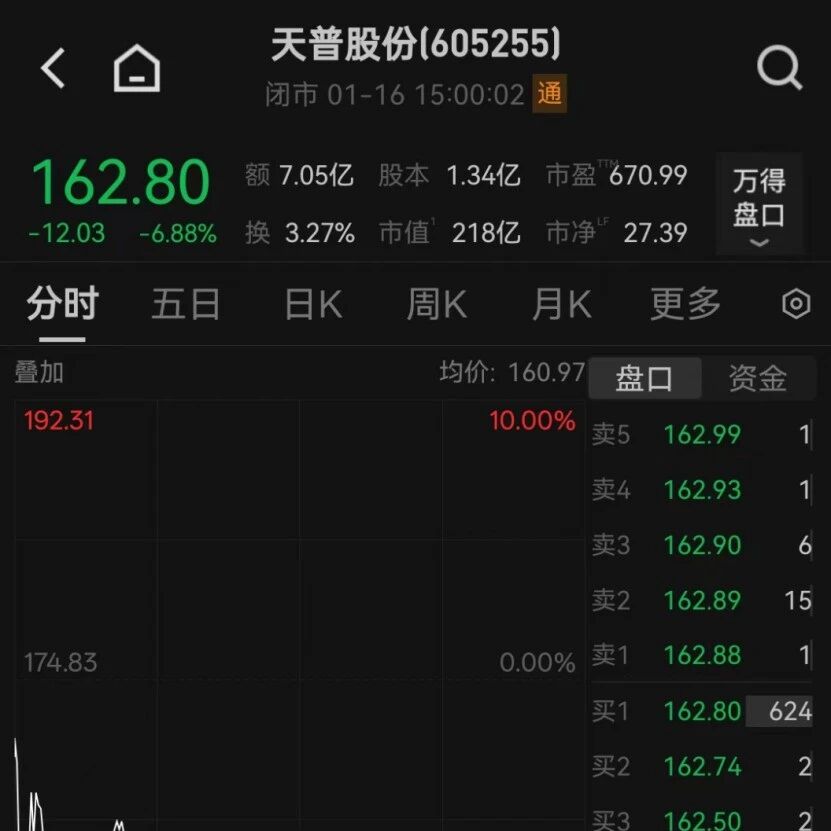View the 月K chart
The image size is (831, 831).
561,304
